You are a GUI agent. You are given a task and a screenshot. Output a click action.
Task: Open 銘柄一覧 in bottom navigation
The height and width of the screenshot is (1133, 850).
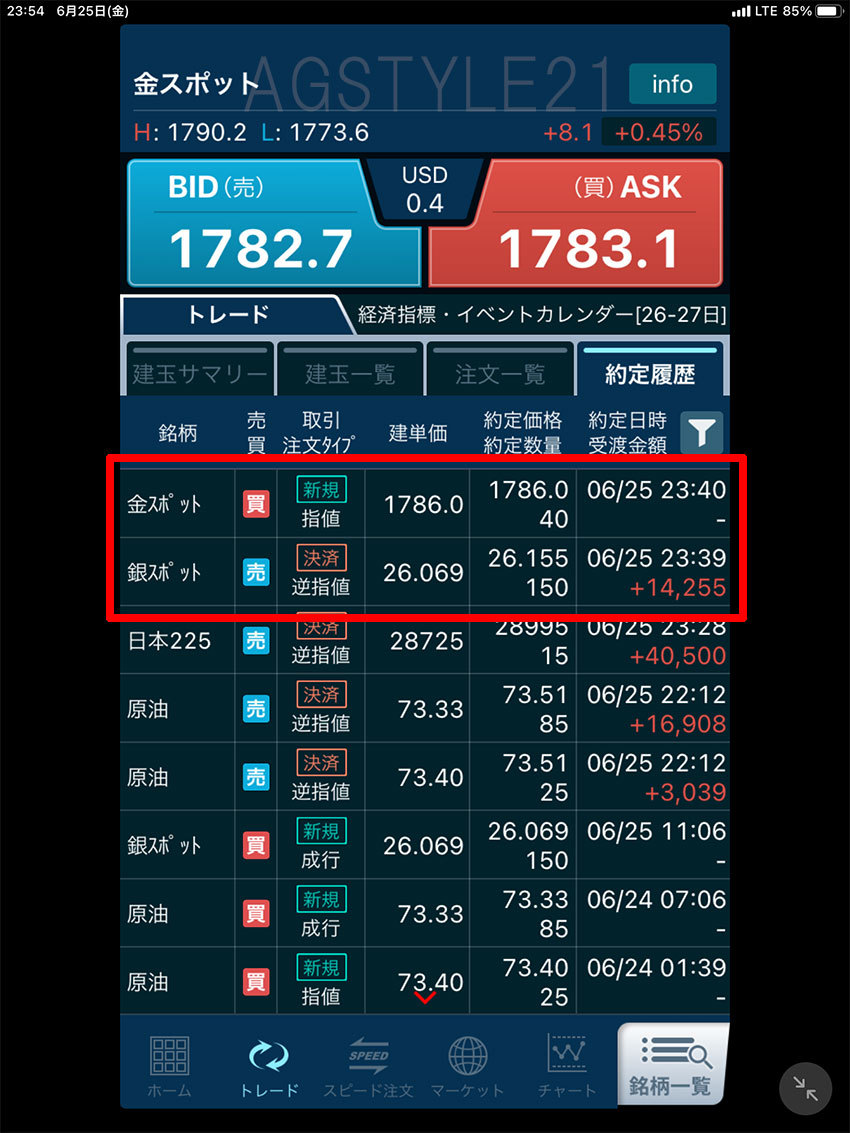[670, 1066]
